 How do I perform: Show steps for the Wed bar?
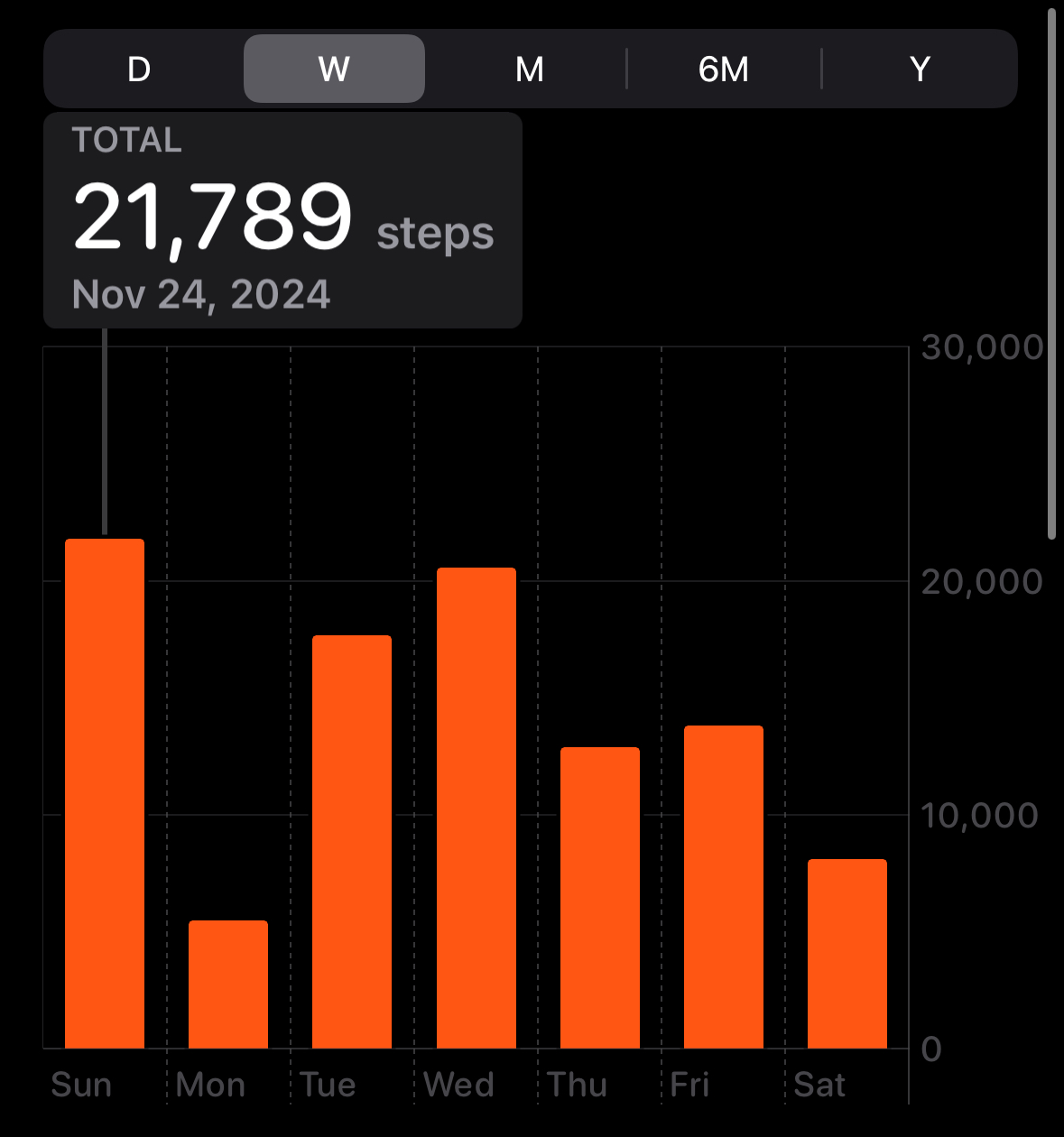476,809
